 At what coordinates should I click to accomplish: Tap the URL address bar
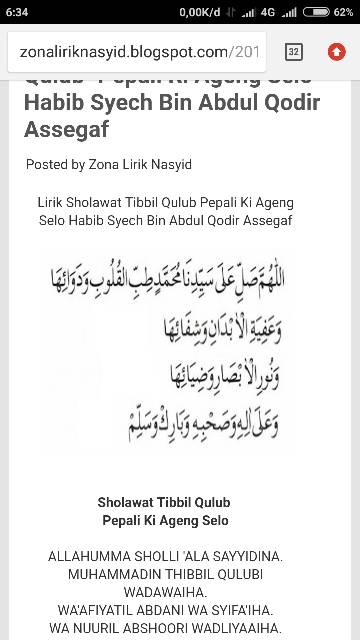click(137, 52)
